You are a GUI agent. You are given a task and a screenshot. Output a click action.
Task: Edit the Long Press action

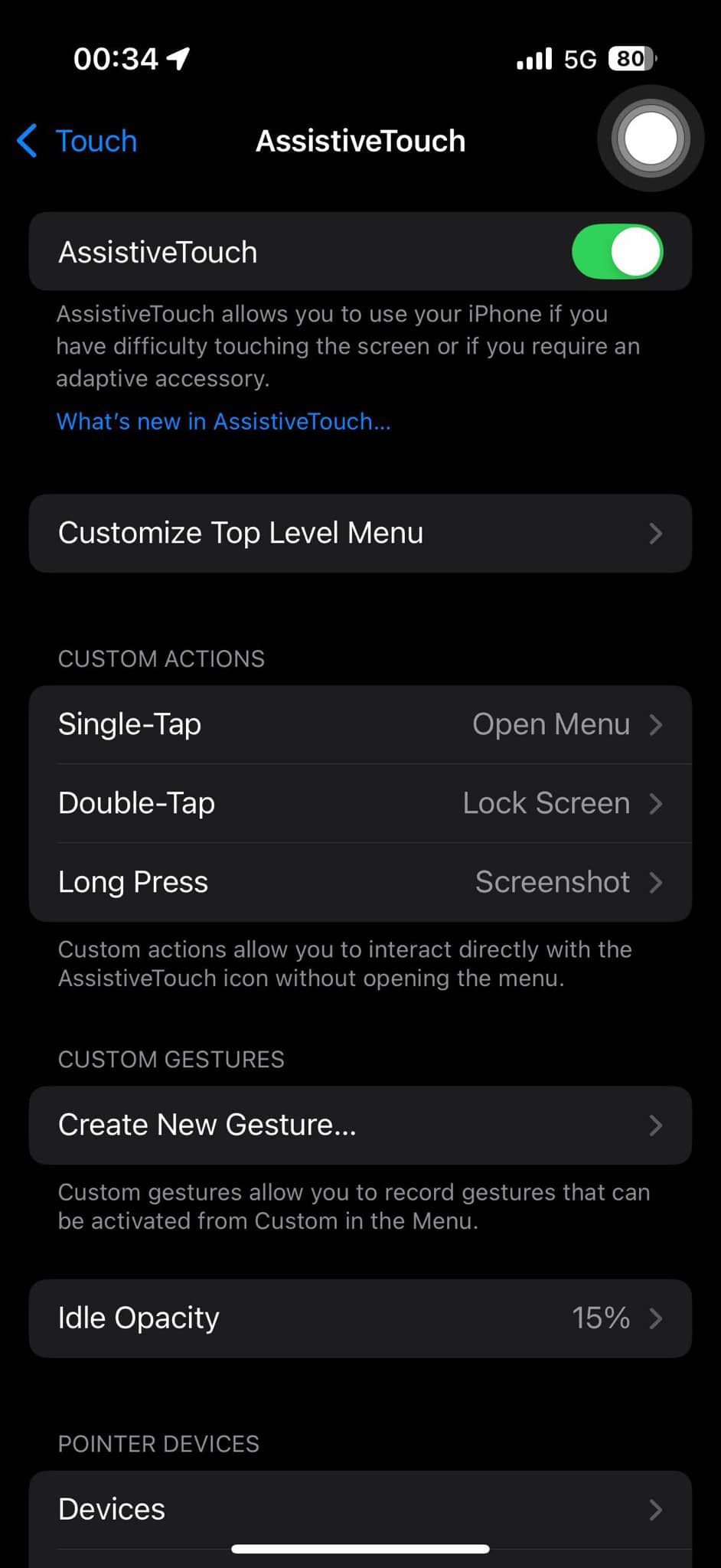(360, 882)
